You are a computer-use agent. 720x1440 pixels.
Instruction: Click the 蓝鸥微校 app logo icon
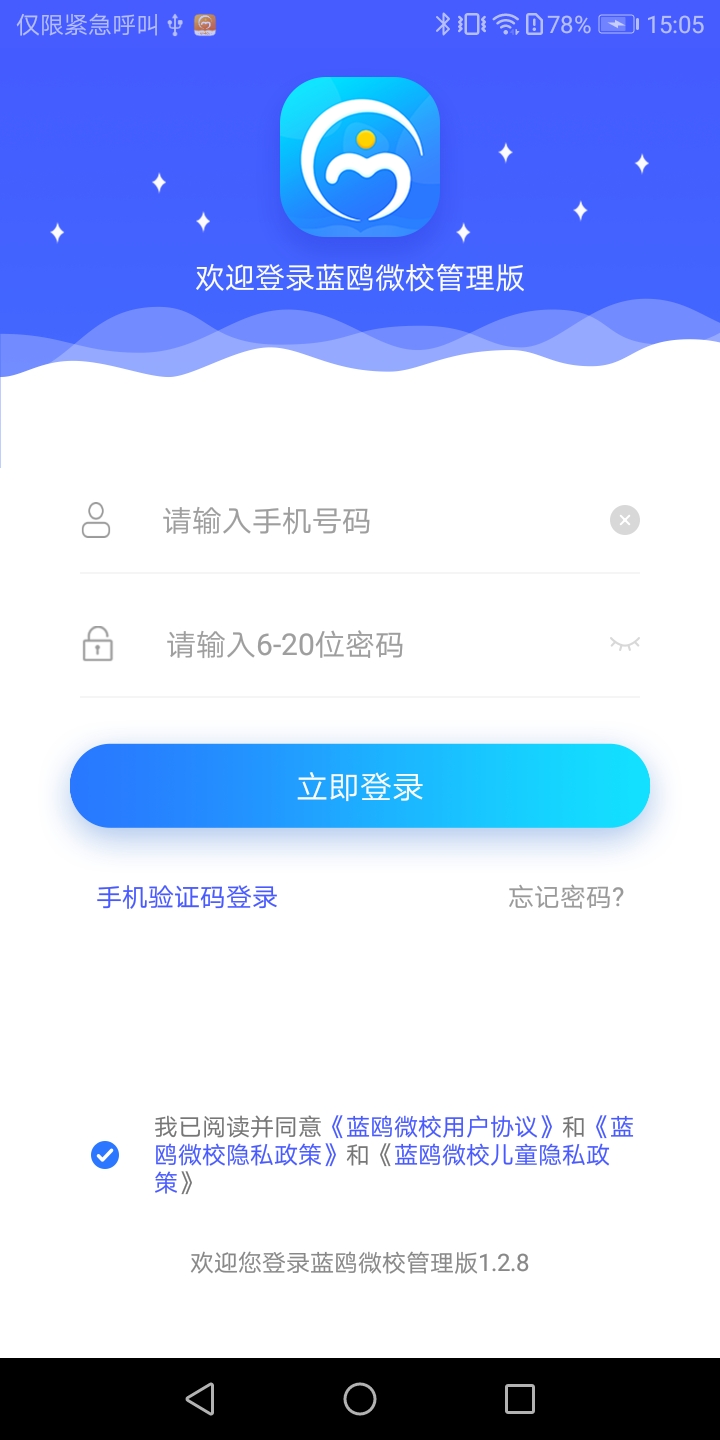(x=360, y=156)
